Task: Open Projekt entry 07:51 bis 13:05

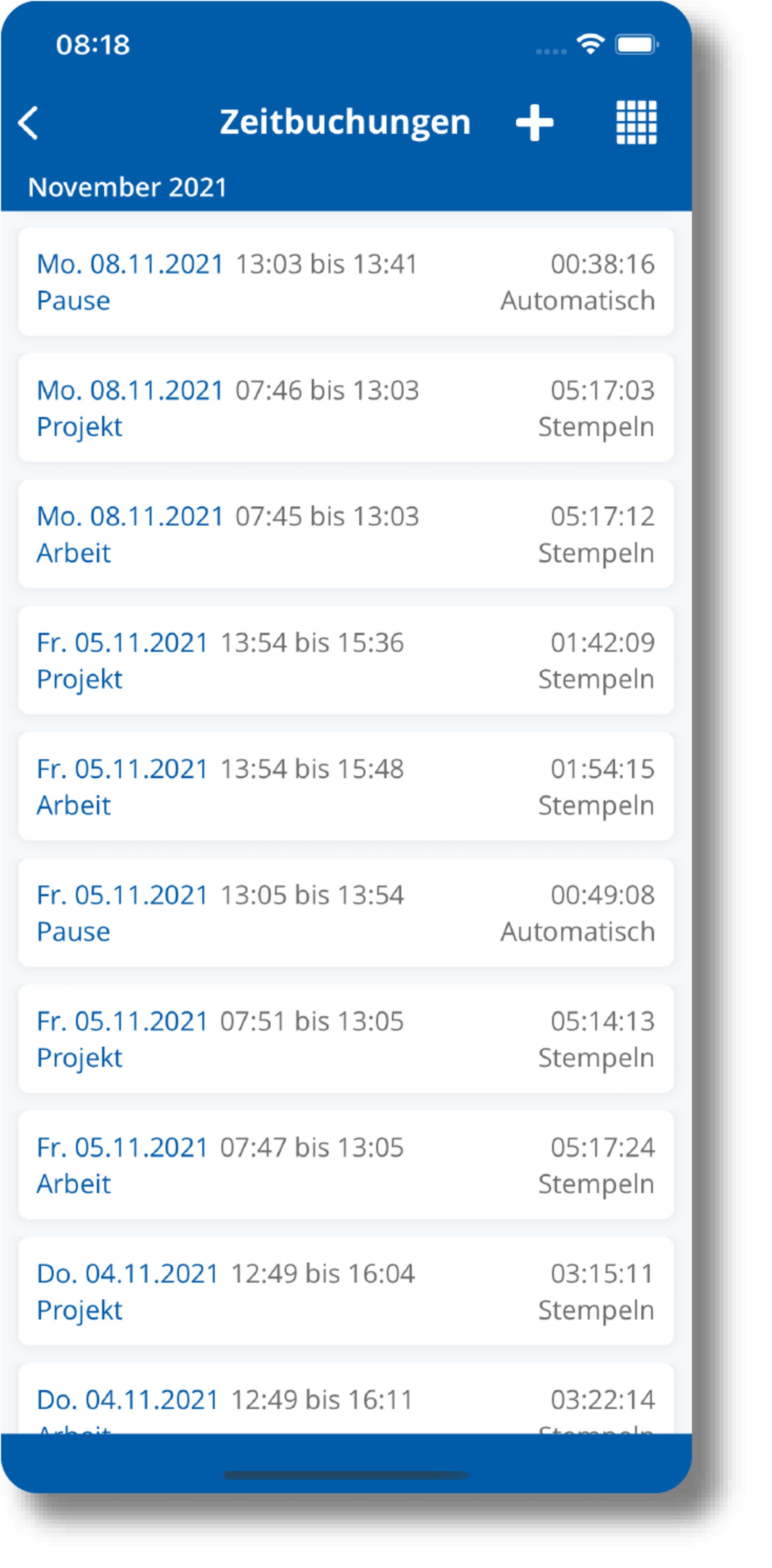Action: [346, 1039]
